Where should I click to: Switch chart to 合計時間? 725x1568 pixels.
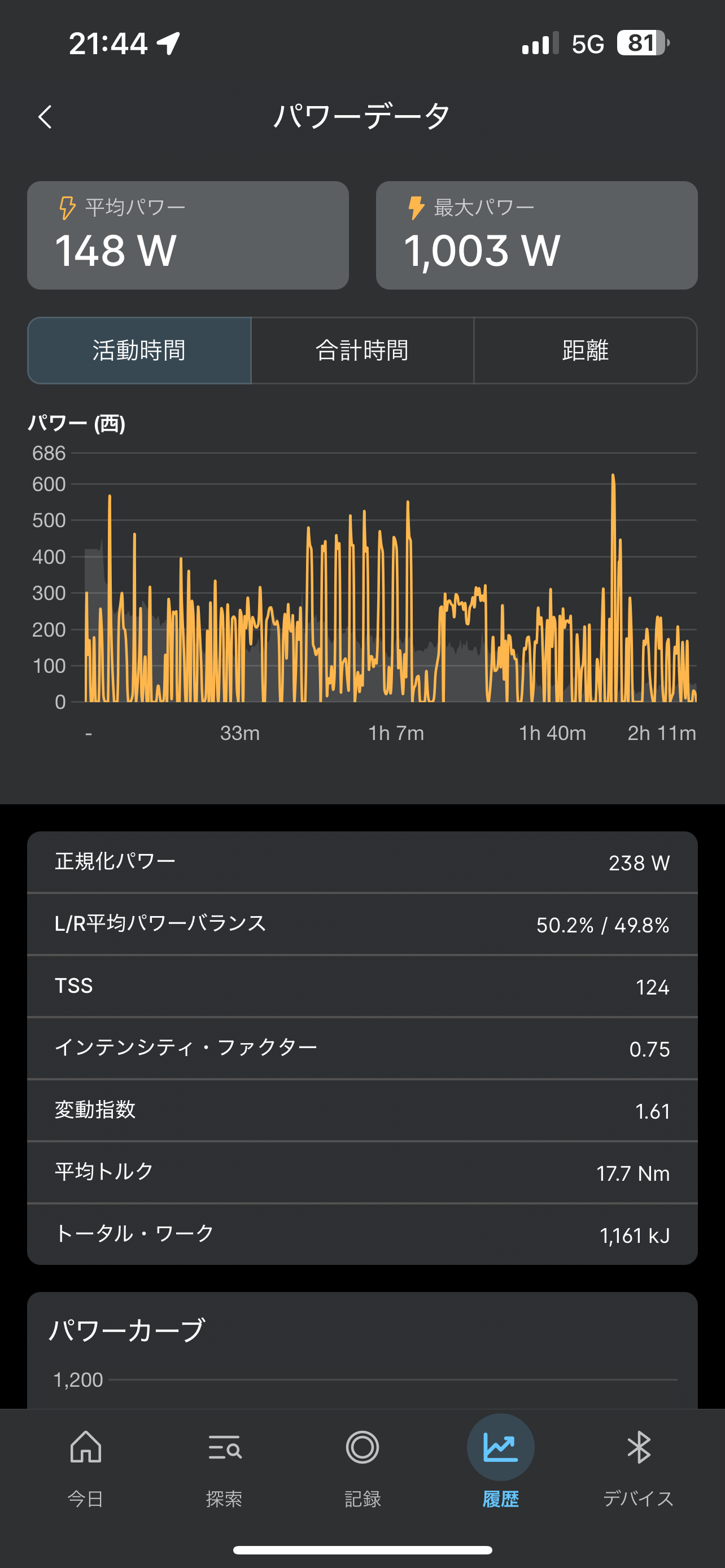point(362,351)
